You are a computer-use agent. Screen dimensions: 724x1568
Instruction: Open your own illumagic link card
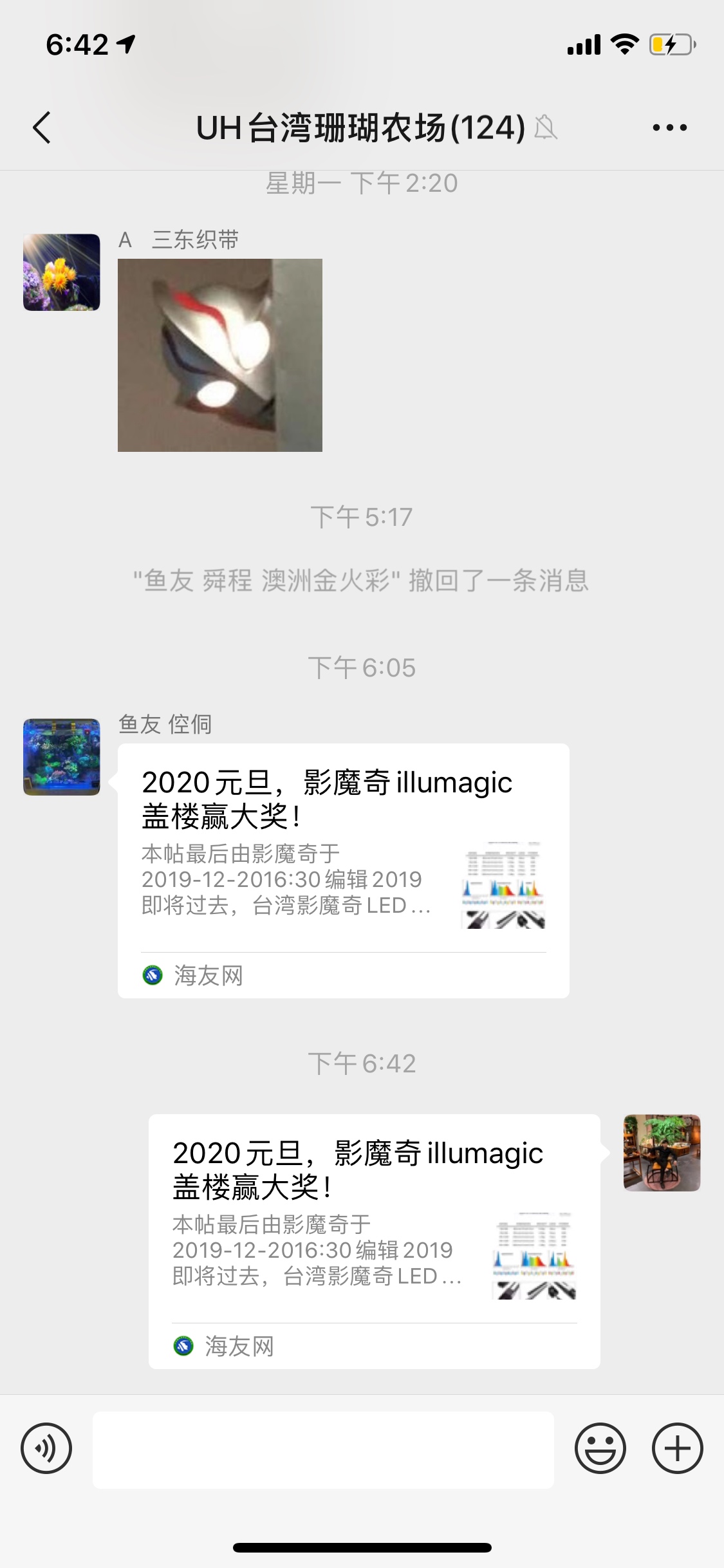[x=374, y=1241]
